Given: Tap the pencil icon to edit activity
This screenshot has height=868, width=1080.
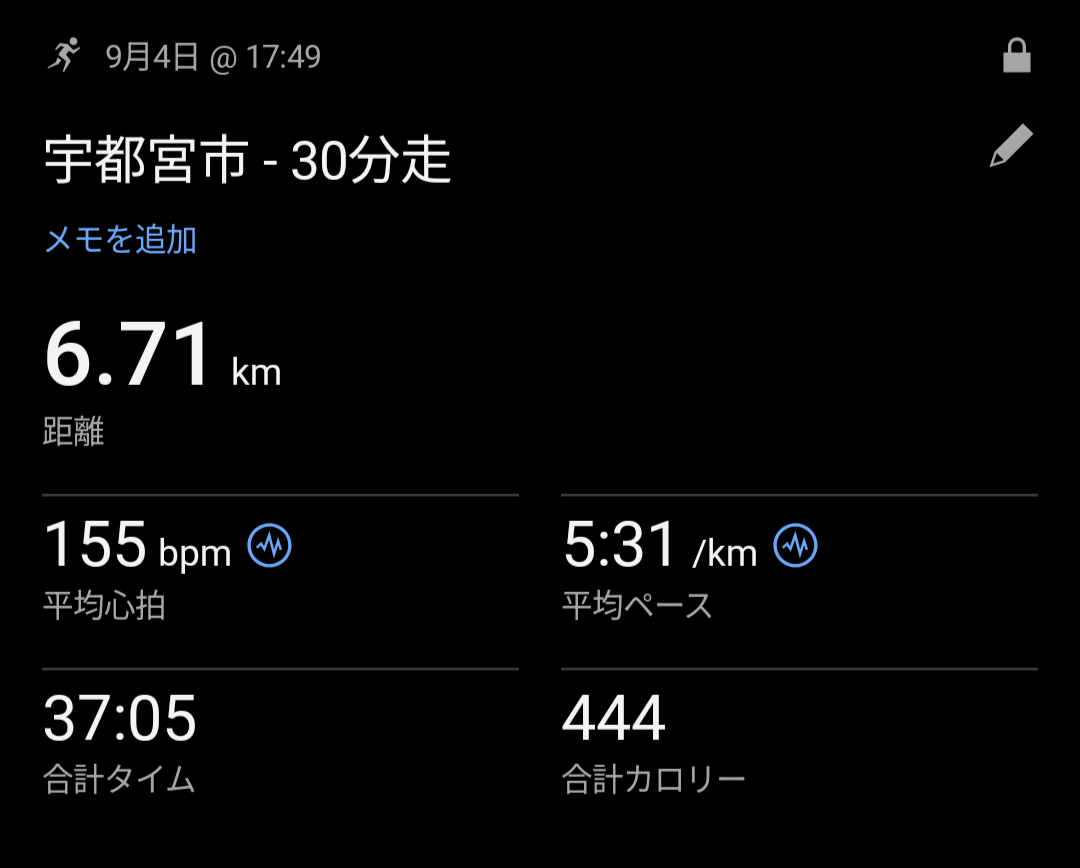Looking at the screenshot, I should point(1011,147).
